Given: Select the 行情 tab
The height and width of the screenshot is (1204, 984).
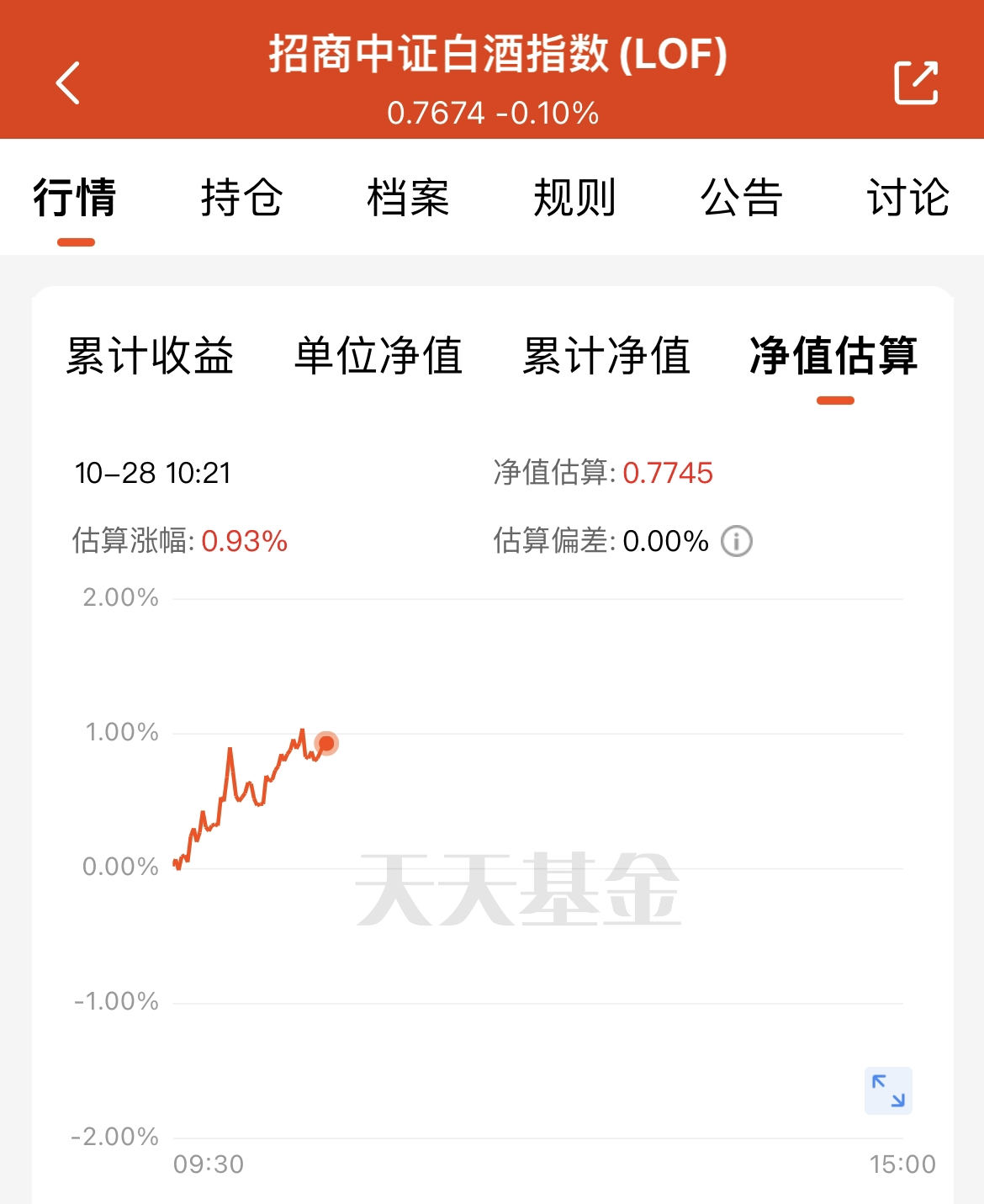Looking at the screenshot, I should (x=75, y=199).
